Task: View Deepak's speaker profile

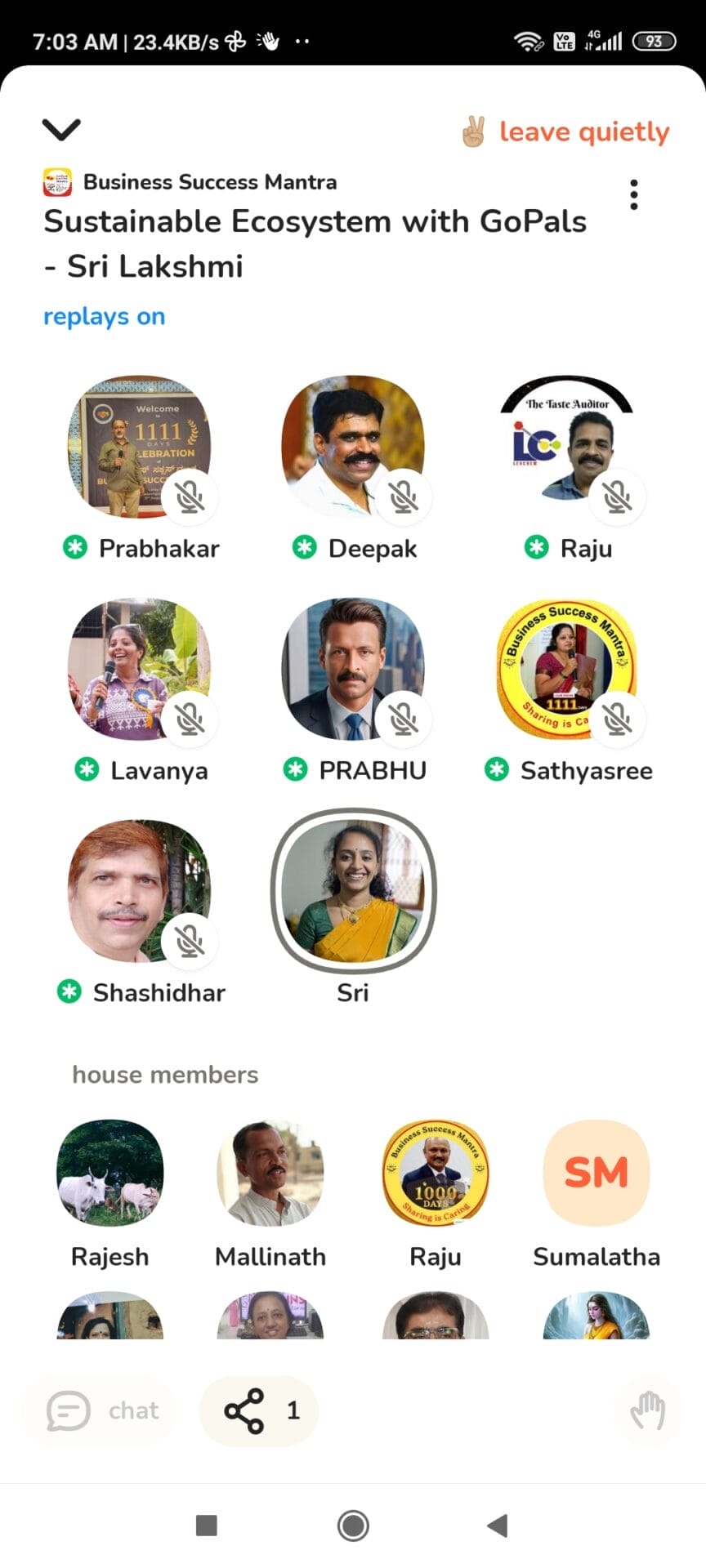Action: (353, 447)
